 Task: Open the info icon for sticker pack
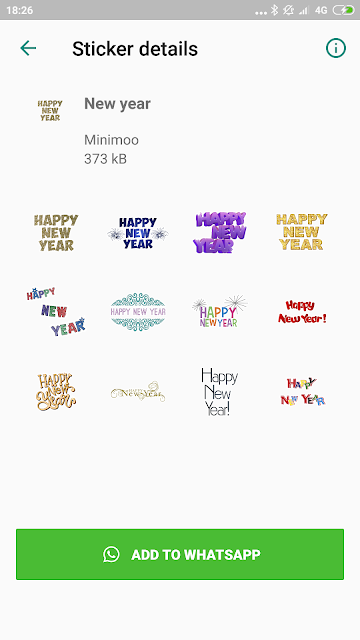[336, 48]
